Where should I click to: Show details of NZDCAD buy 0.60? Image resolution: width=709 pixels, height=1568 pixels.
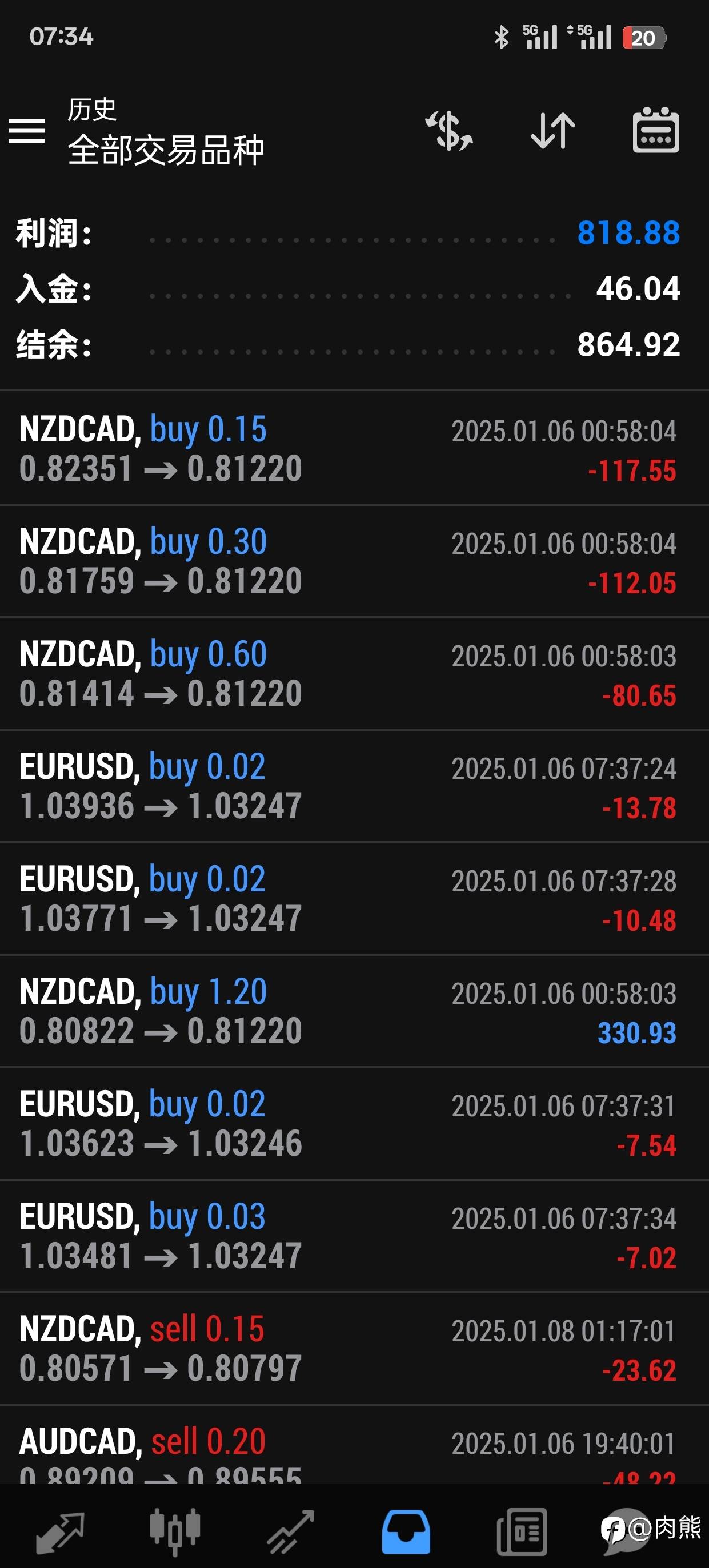(x=353, y=674)
